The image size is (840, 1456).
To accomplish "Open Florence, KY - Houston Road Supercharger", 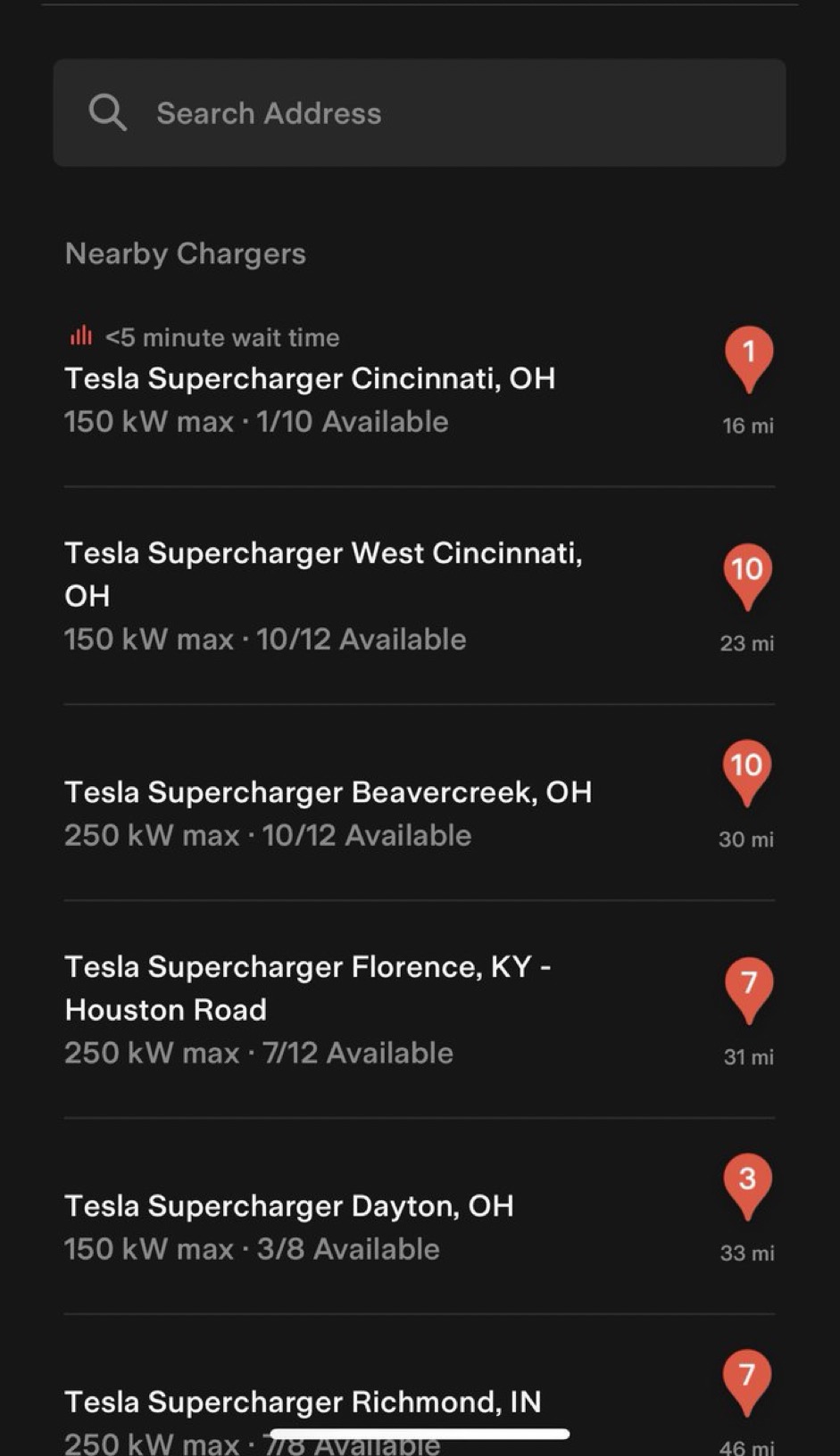I will (308, 989).
